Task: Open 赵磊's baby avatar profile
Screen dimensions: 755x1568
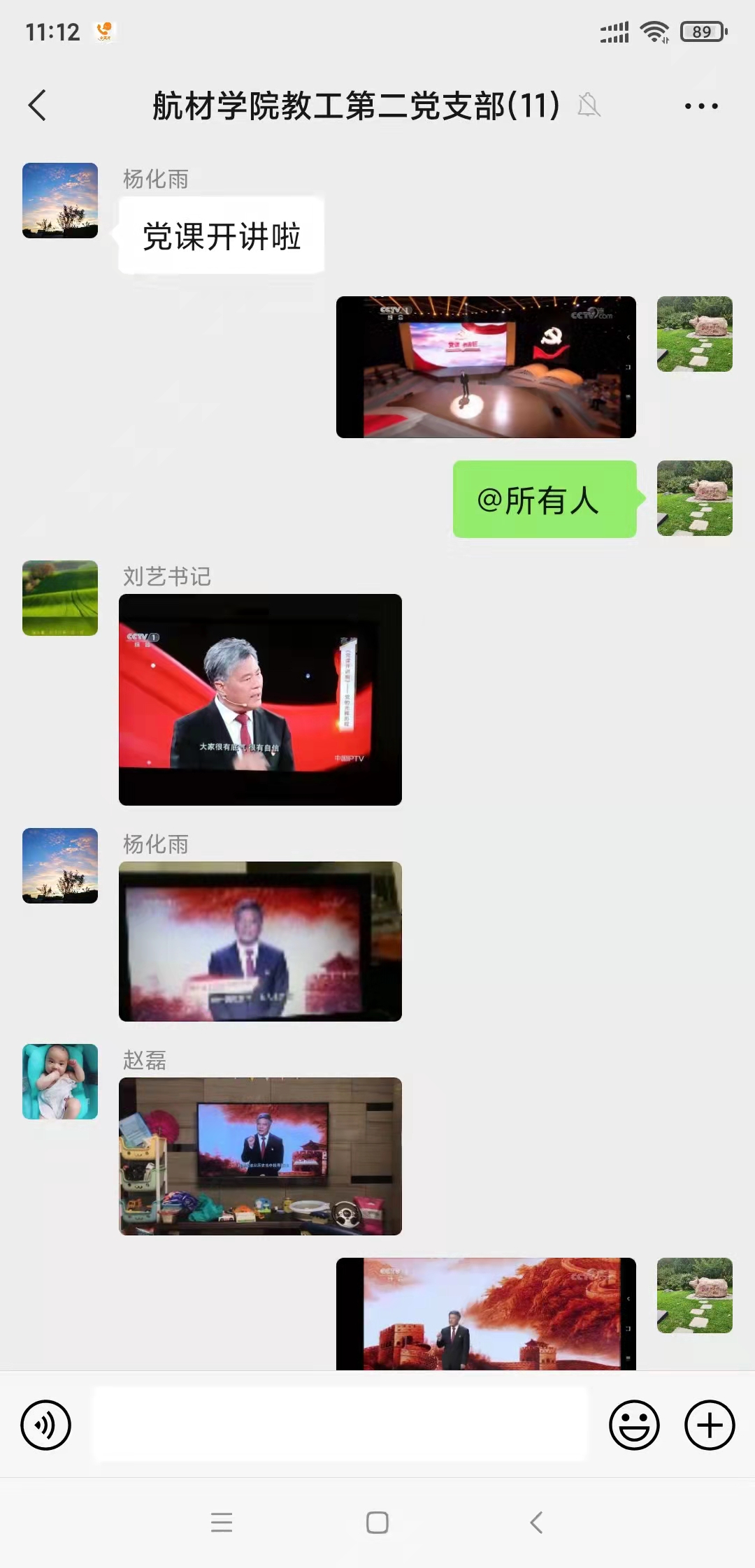Action: coord(60,1082)
